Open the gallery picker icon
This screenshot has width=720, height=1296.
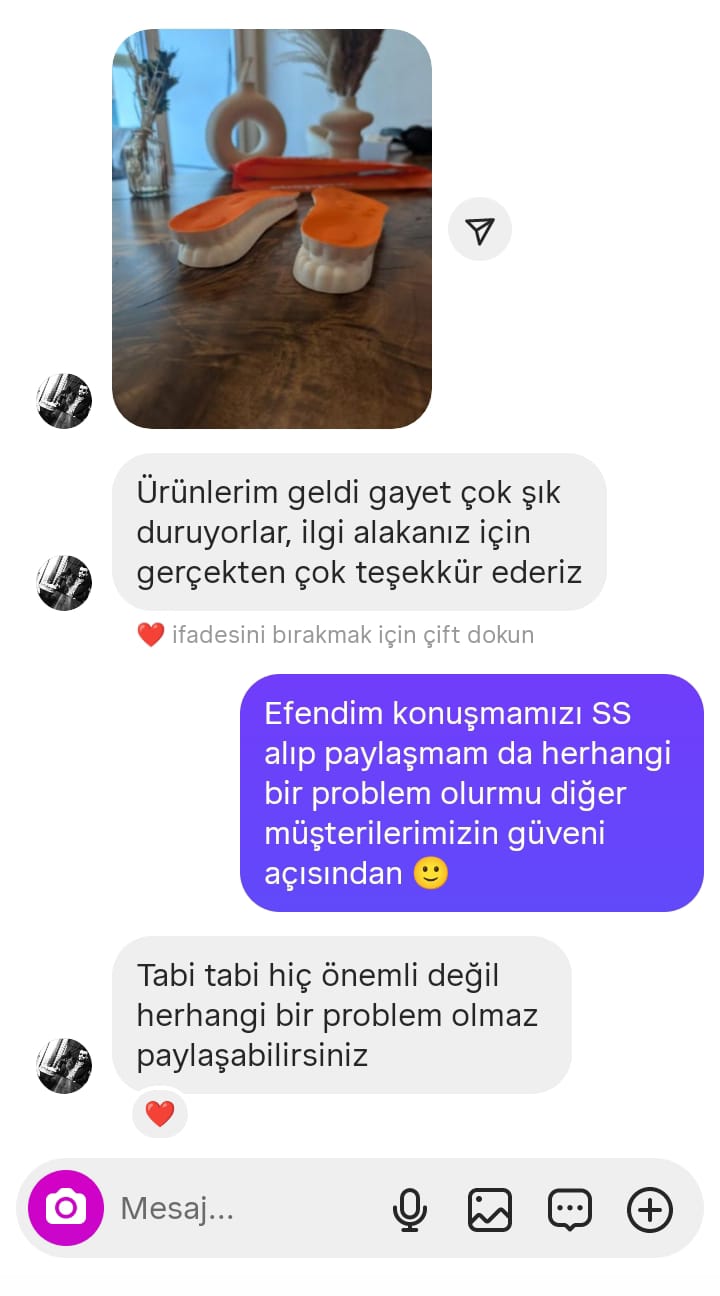click(x=490, y=1210)
